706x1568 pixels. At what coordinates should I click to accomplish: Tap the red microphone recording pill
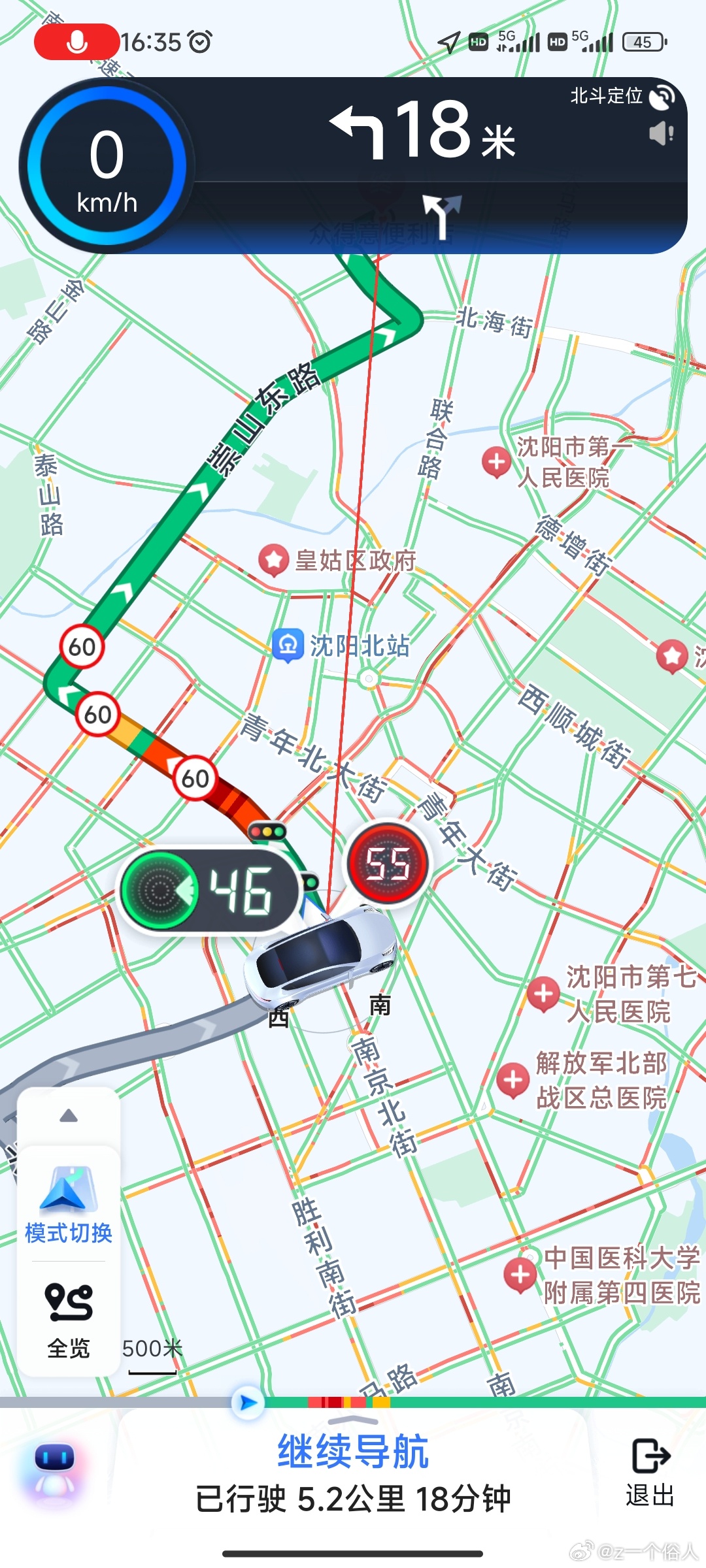coord(76,42)
